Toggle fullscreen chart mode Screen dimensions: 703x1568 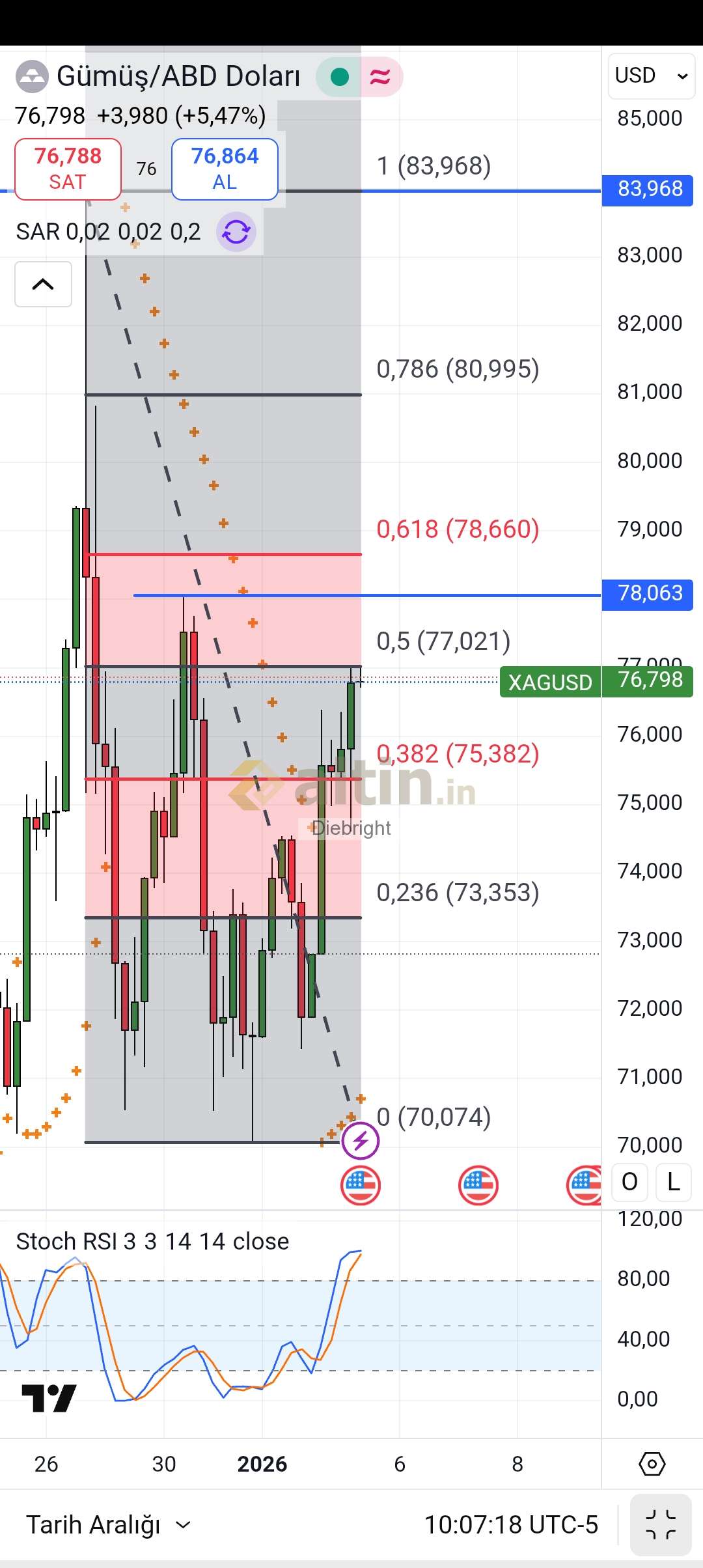[x=660, y=1525]
